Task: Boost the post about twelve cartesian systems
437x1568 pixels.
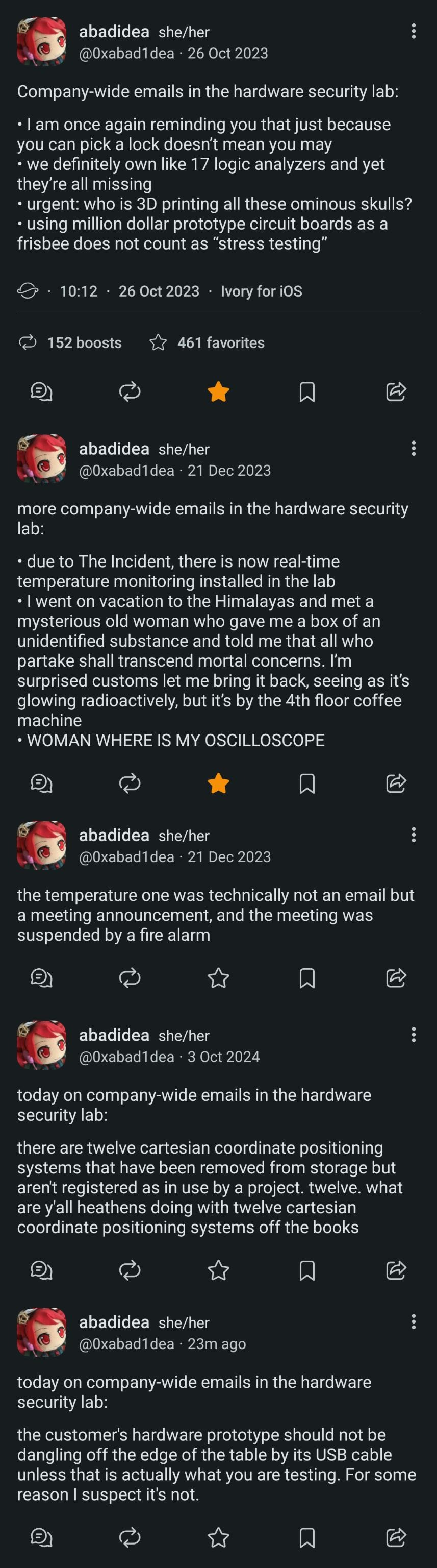Action: [130, 1270]
